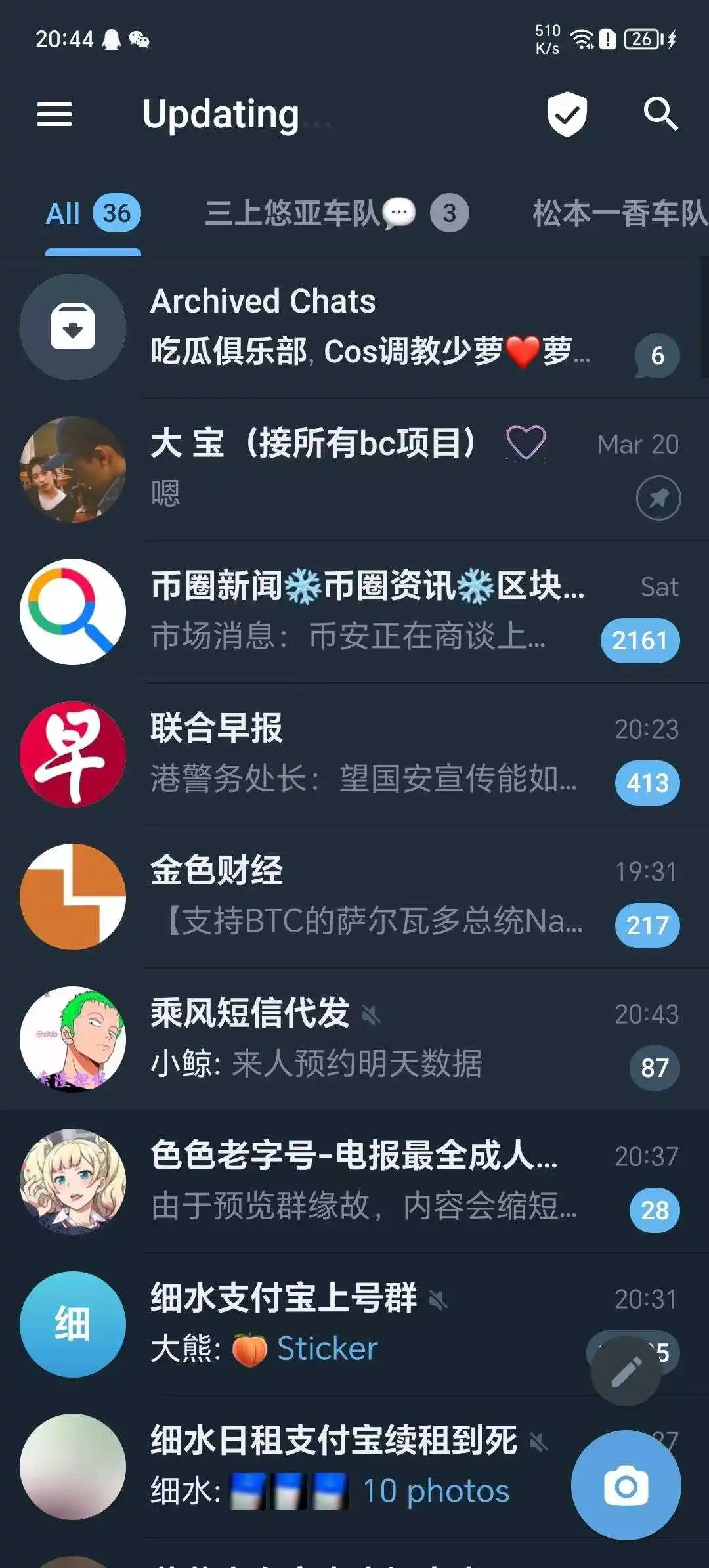Compose a new message with the pencil button
This screenshot has width=709, height=1568.
626,1371
